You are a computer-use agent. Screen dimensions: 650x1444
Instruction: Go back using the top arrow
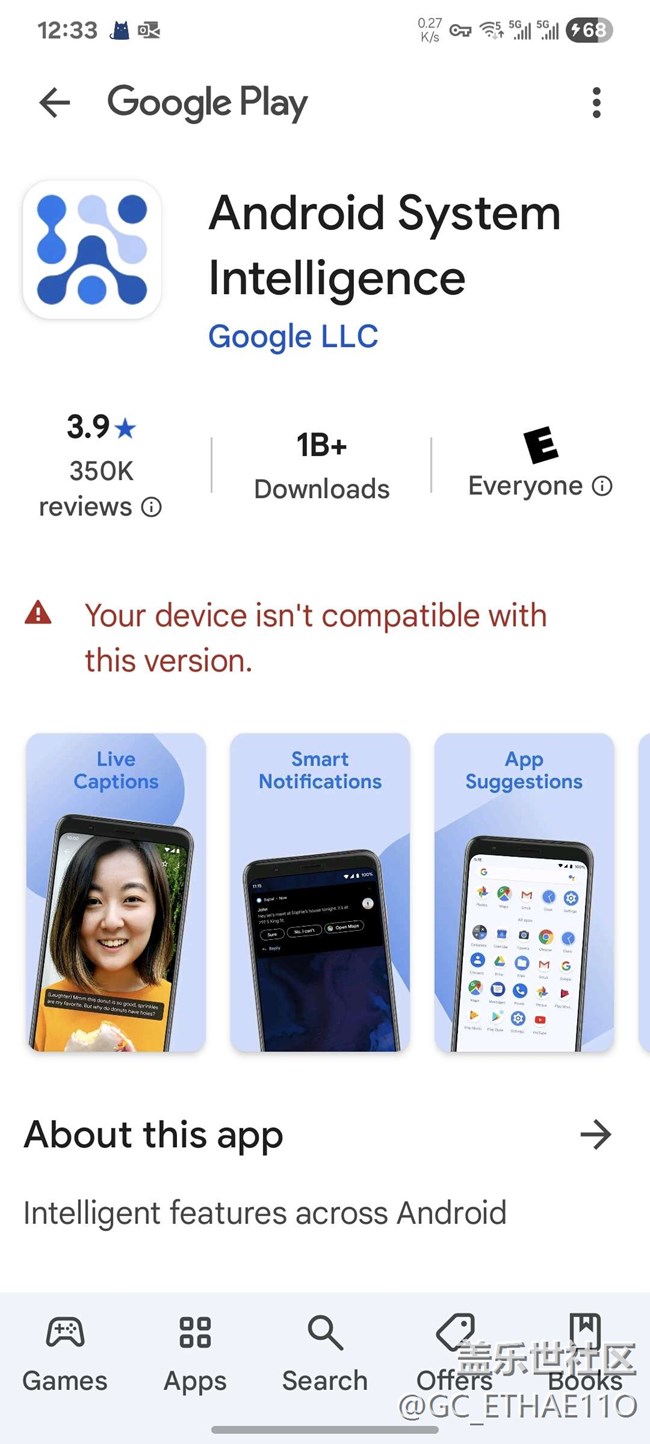[x=54, y=102]
